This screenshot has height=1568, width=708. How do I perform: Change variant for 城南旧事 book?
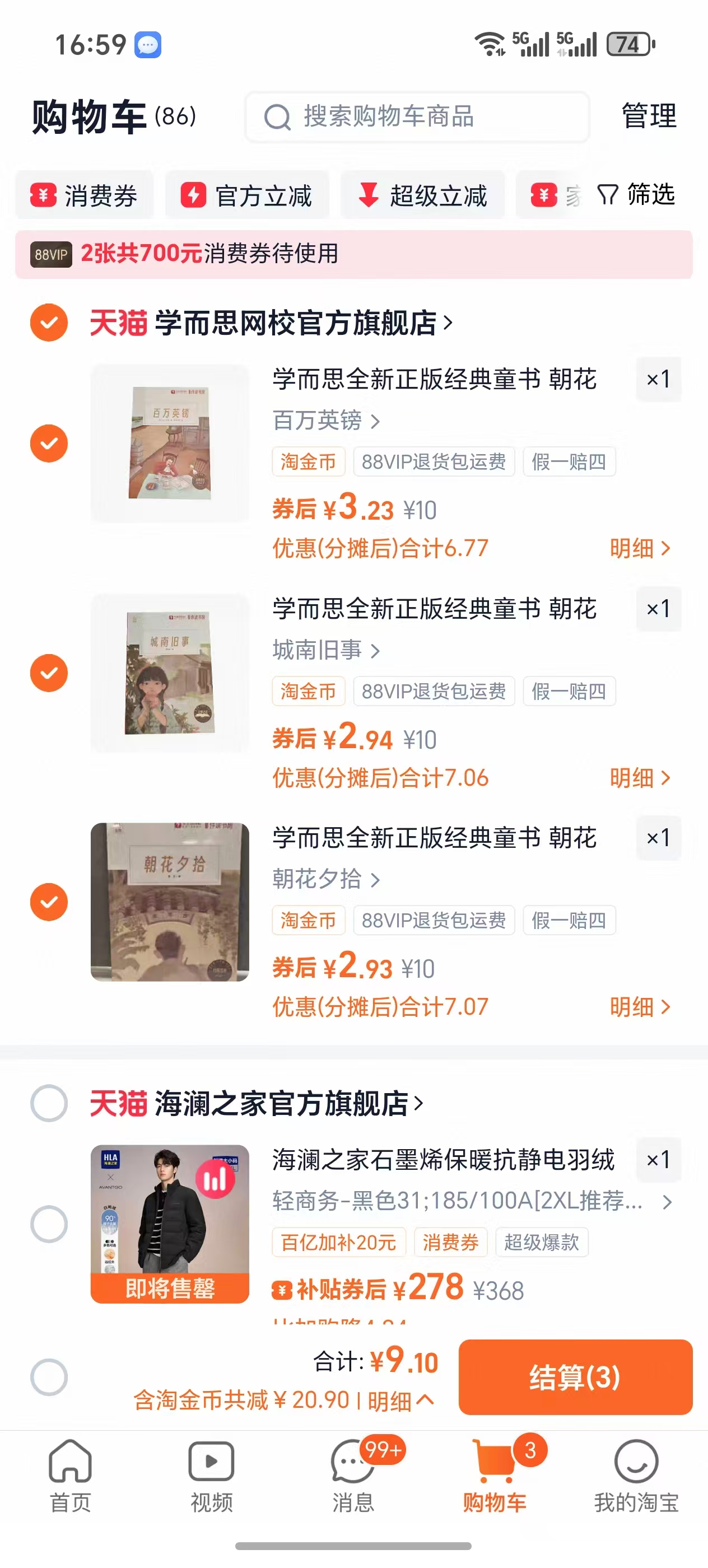325,651
